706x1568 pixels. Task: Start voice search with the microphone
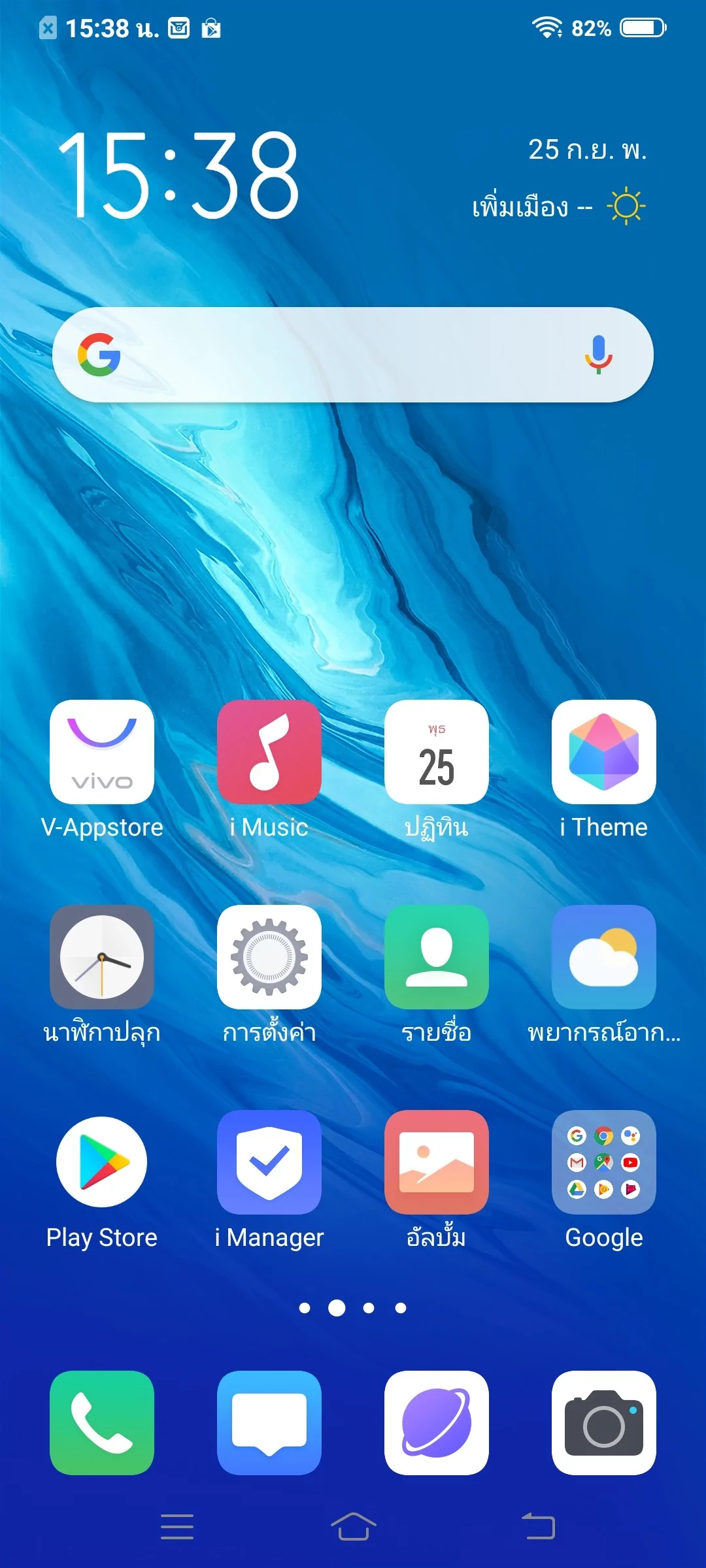(598, 355)
